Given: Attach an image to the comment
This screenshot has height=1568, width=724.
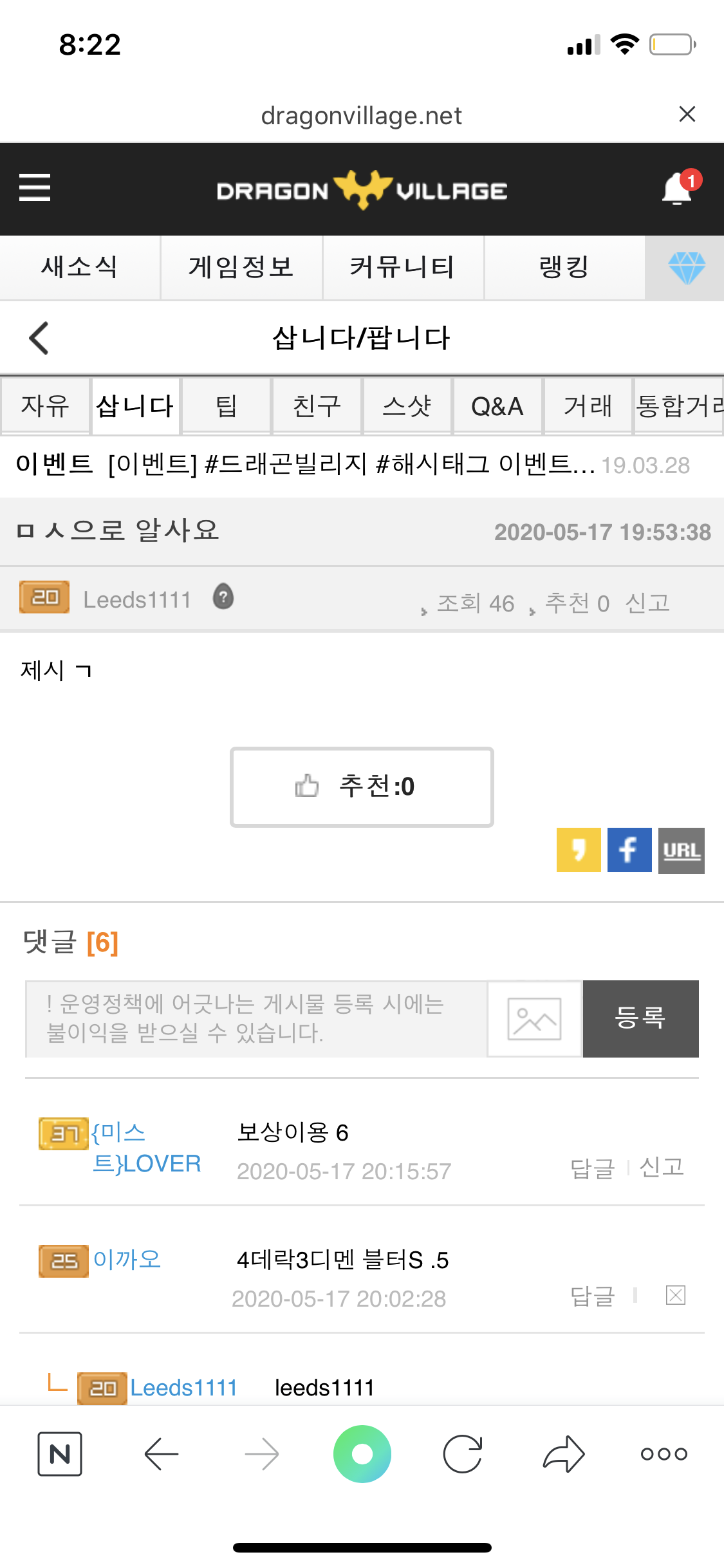Looking at the screenshot, I should (534, 1018).
